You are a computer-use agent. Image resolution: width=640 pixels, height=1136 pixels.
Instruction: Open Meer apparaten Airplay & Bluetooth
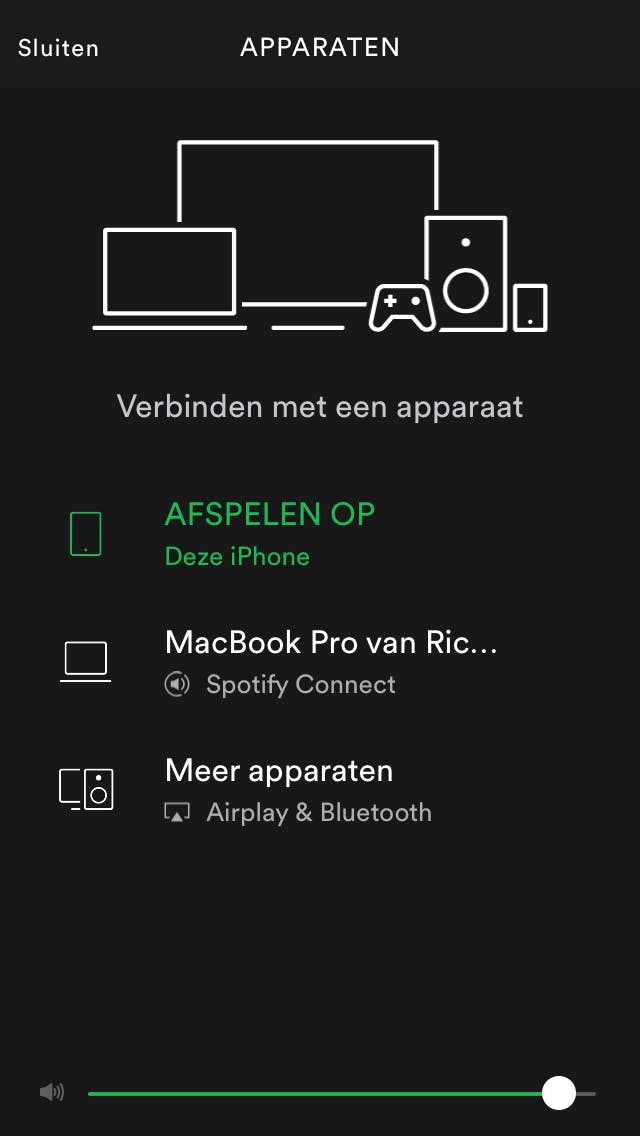tap(298, 790)
